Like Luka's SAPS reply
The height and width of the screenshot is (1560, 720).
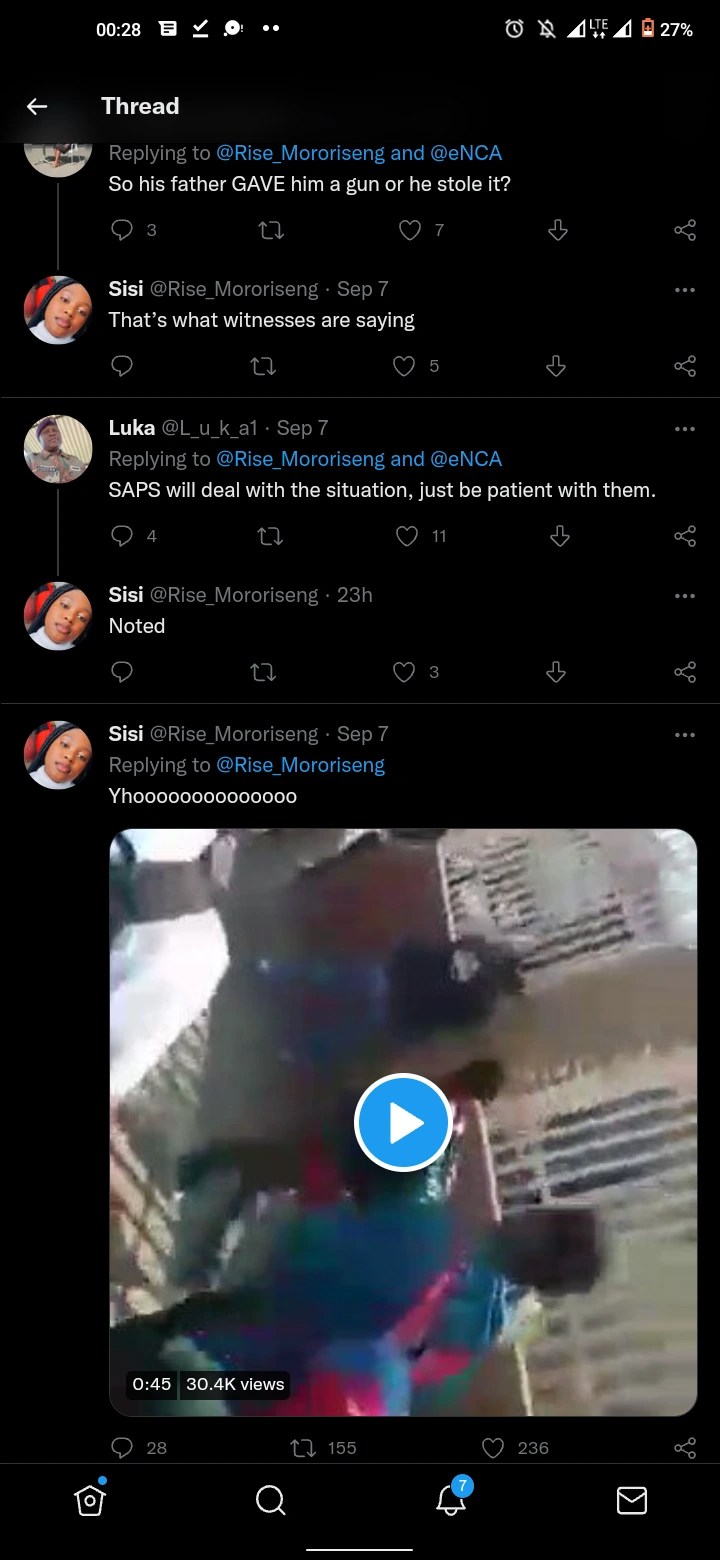pyautogui.click(x=407, y=536)
